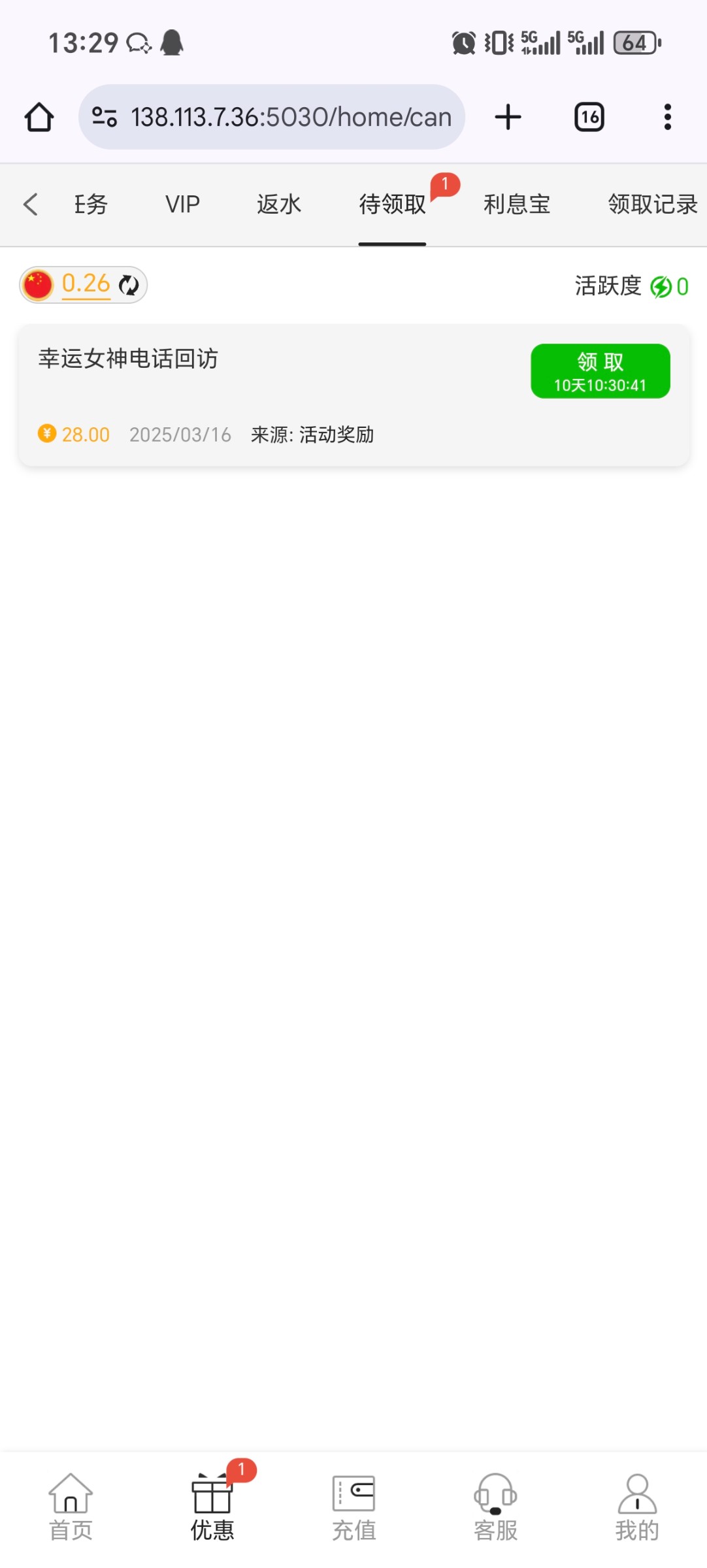Open the browser overflow menu
Viewport: 707px width, 1568px height.
667,118
